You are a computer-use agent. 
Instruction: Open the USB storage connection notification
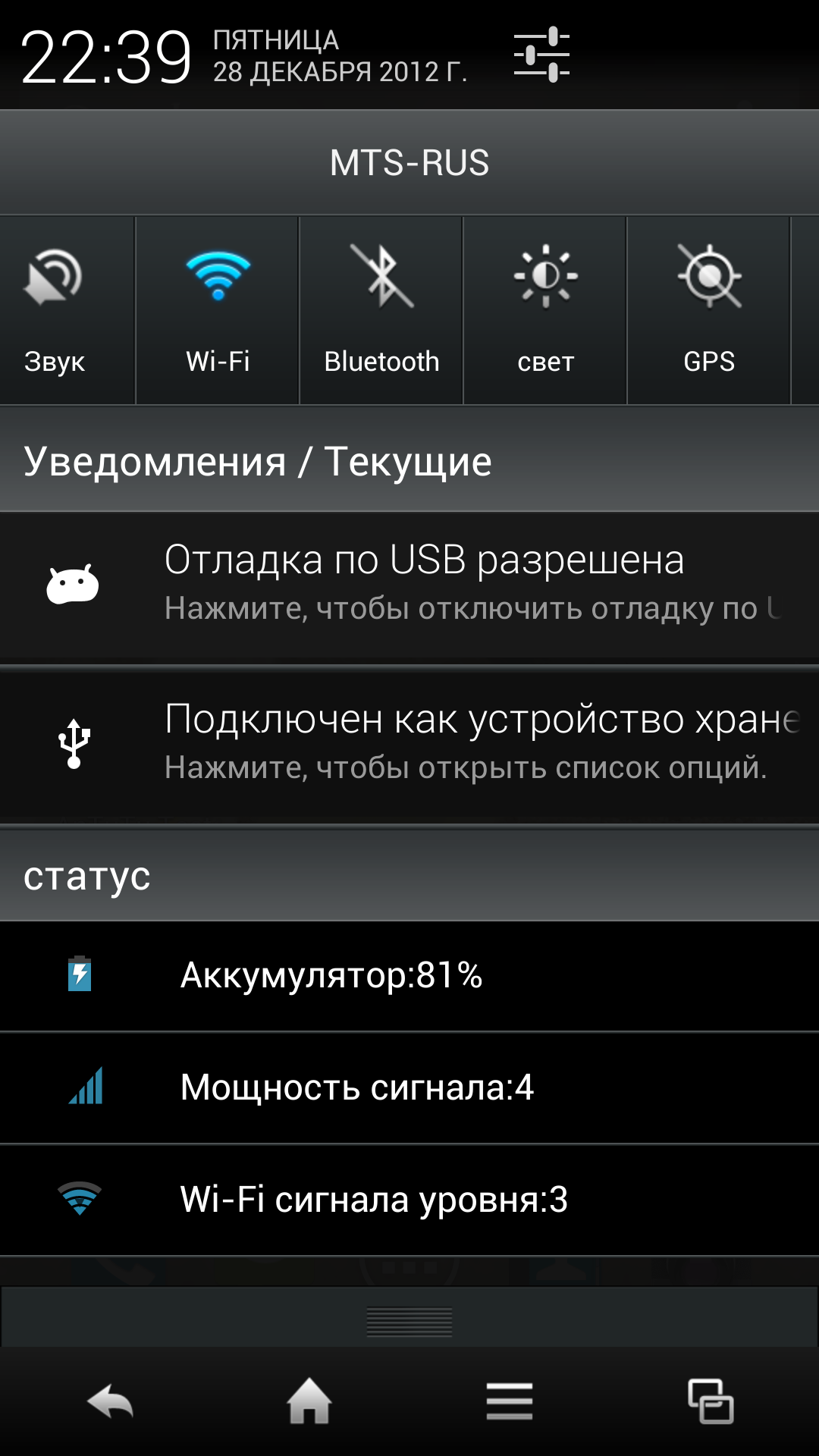(x=409, y=745)
